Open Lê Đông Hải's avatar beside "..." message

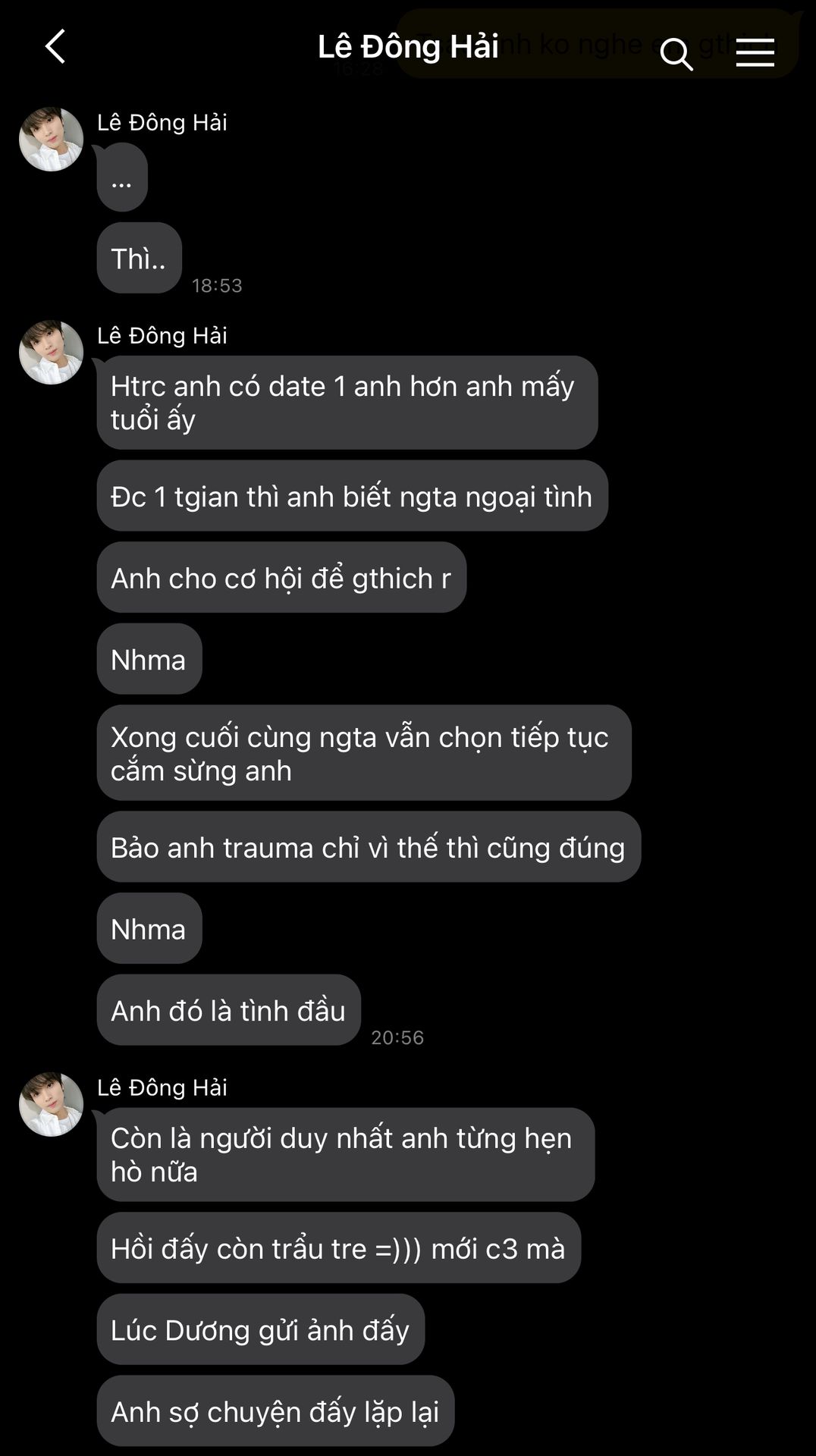click(51, 140)
